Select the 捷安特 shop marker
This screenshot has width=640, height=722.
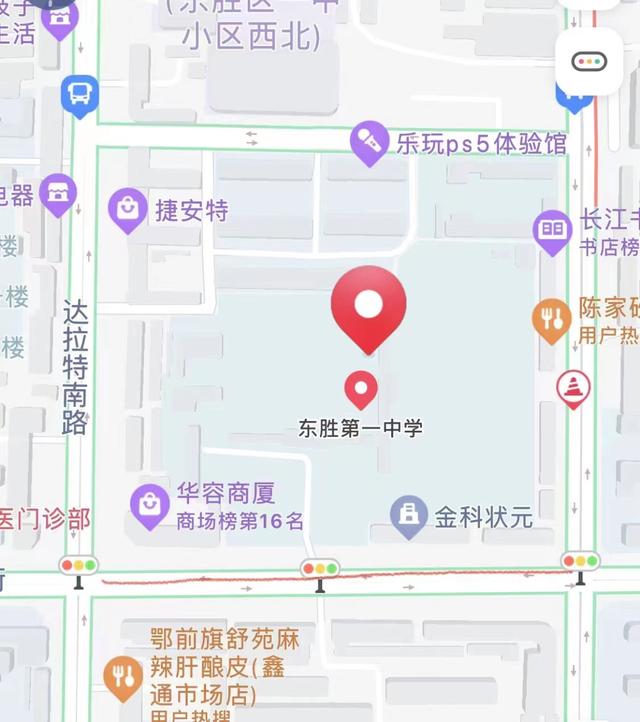point(128,210)
